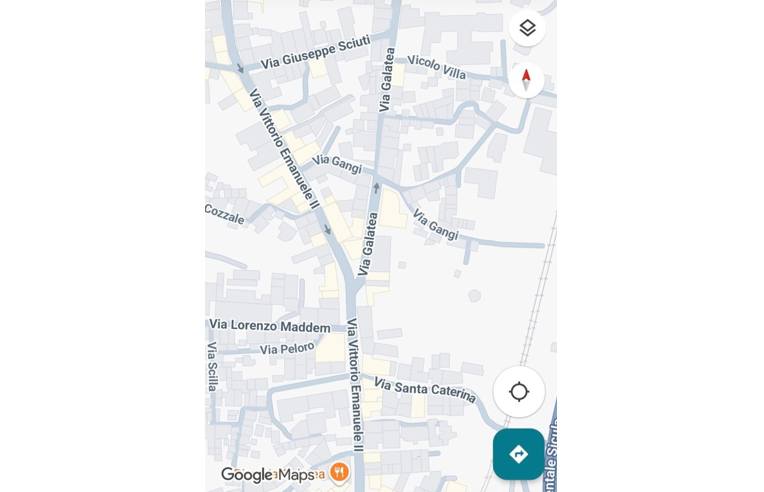764x492 pixels.
Task: Open the map layers selector
Action: point(527,28)
